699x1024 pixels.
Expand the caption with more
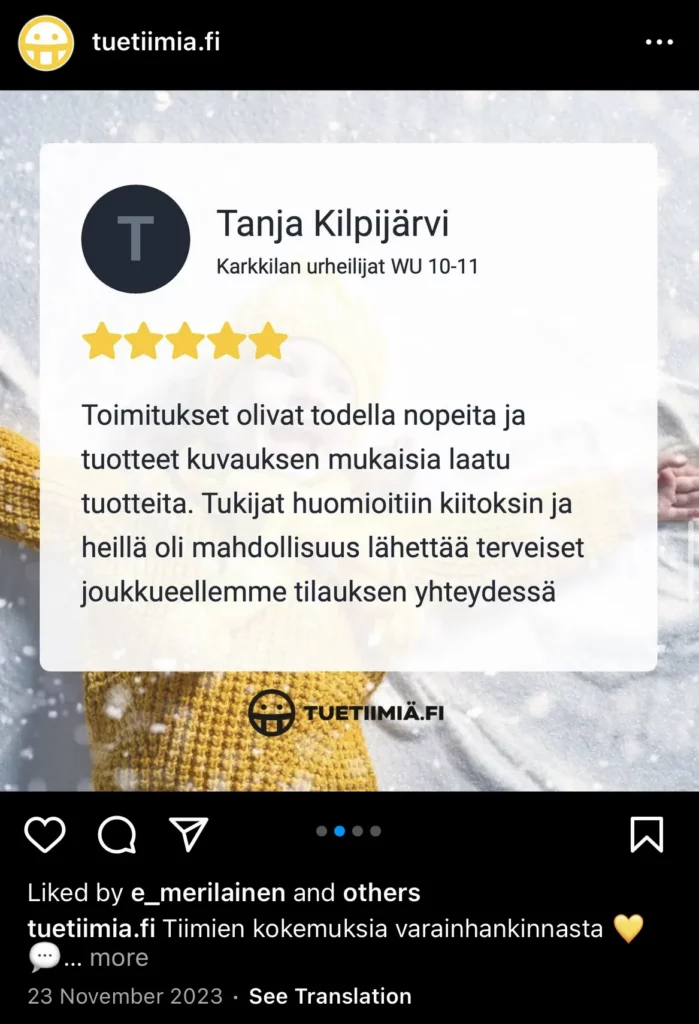click(x=118, y=958)
